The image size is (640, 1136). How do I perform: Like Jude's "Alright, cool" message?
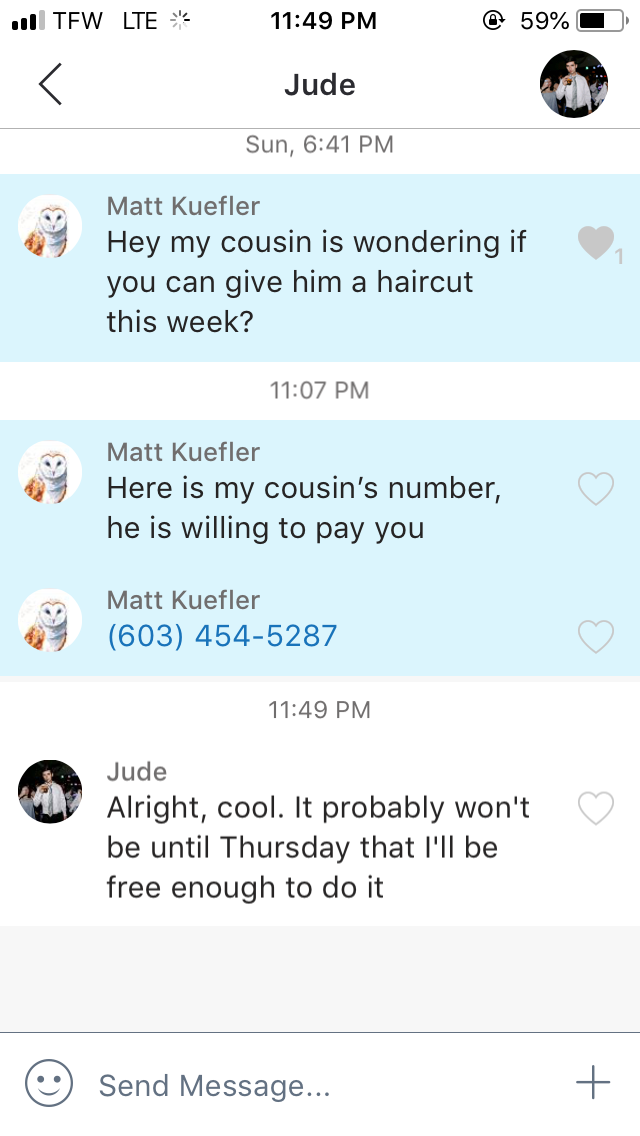pos(596,808)
